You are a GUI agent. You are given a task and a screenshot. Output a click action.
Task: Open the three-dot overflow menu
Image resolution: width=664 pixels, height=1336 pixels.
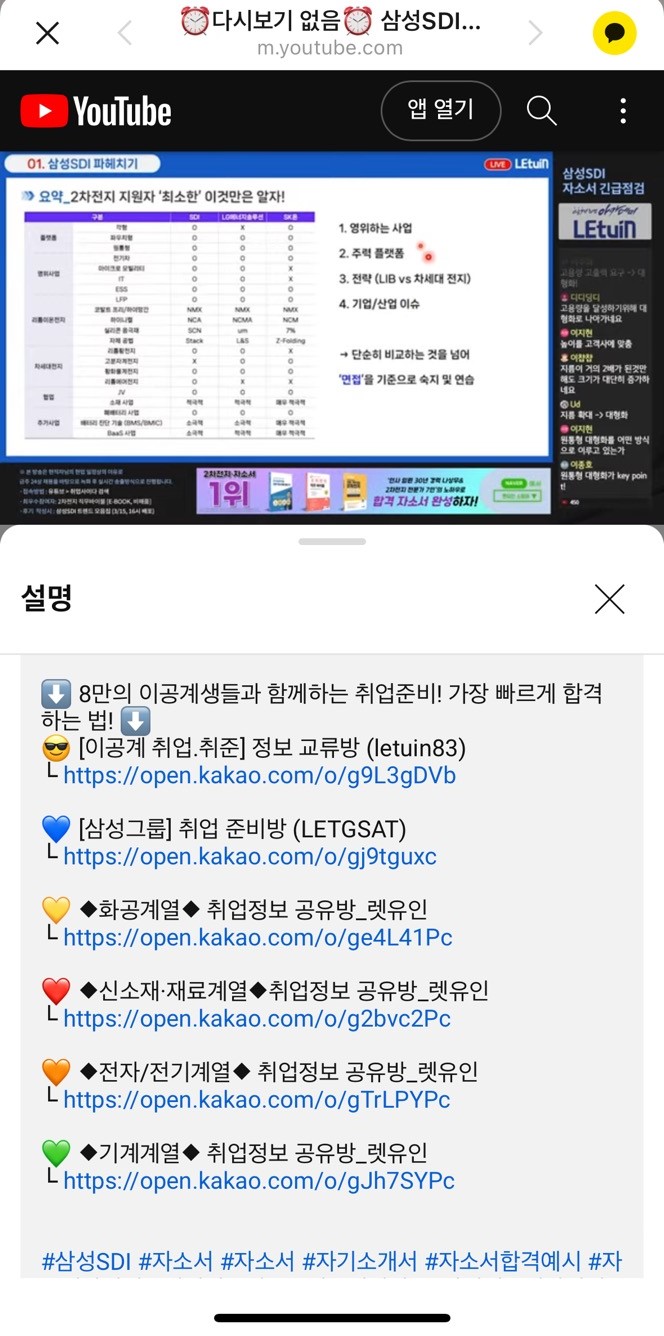coord(622,110)
